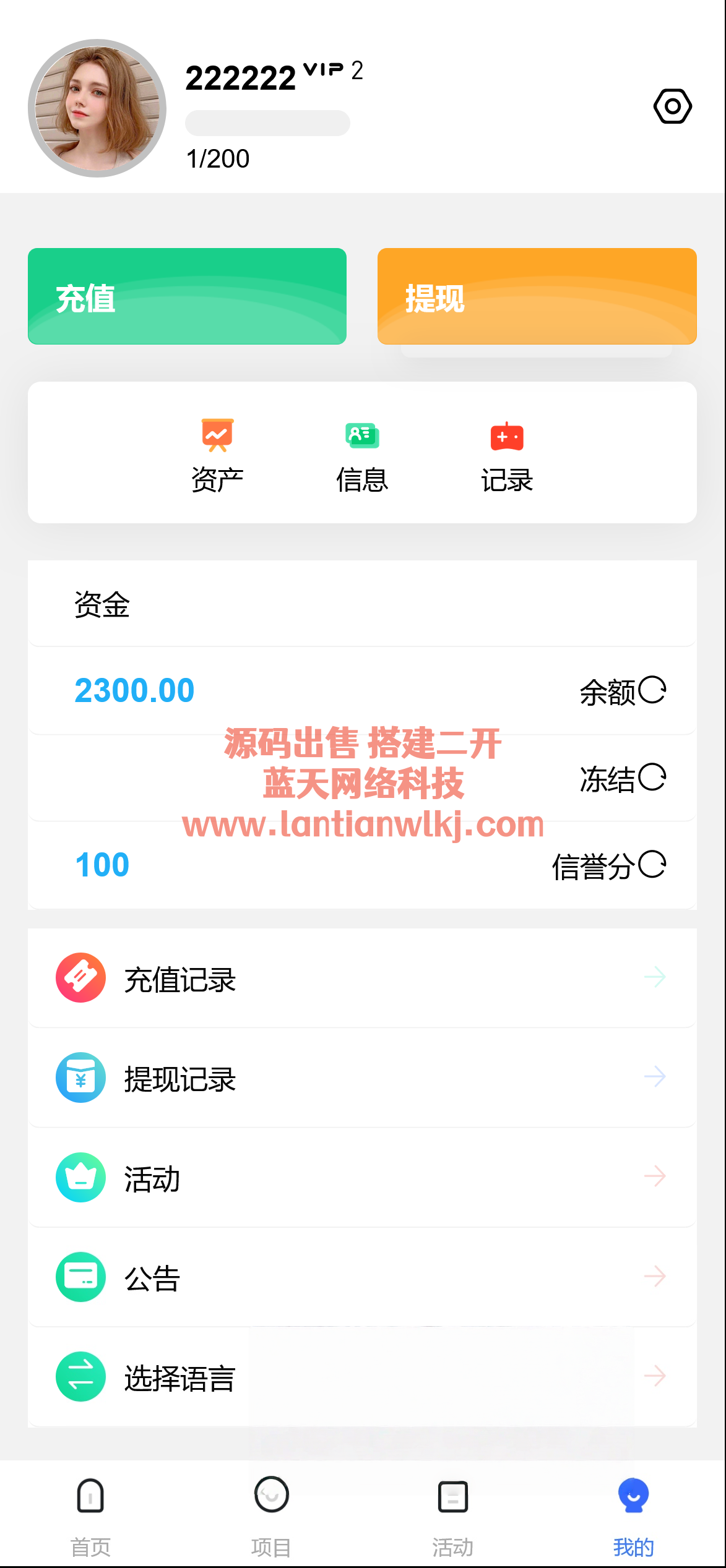This screenshot has width=726, height=1568.
Task: Open the 提现记录 withdrawal history row
Action: point(362,1077)
